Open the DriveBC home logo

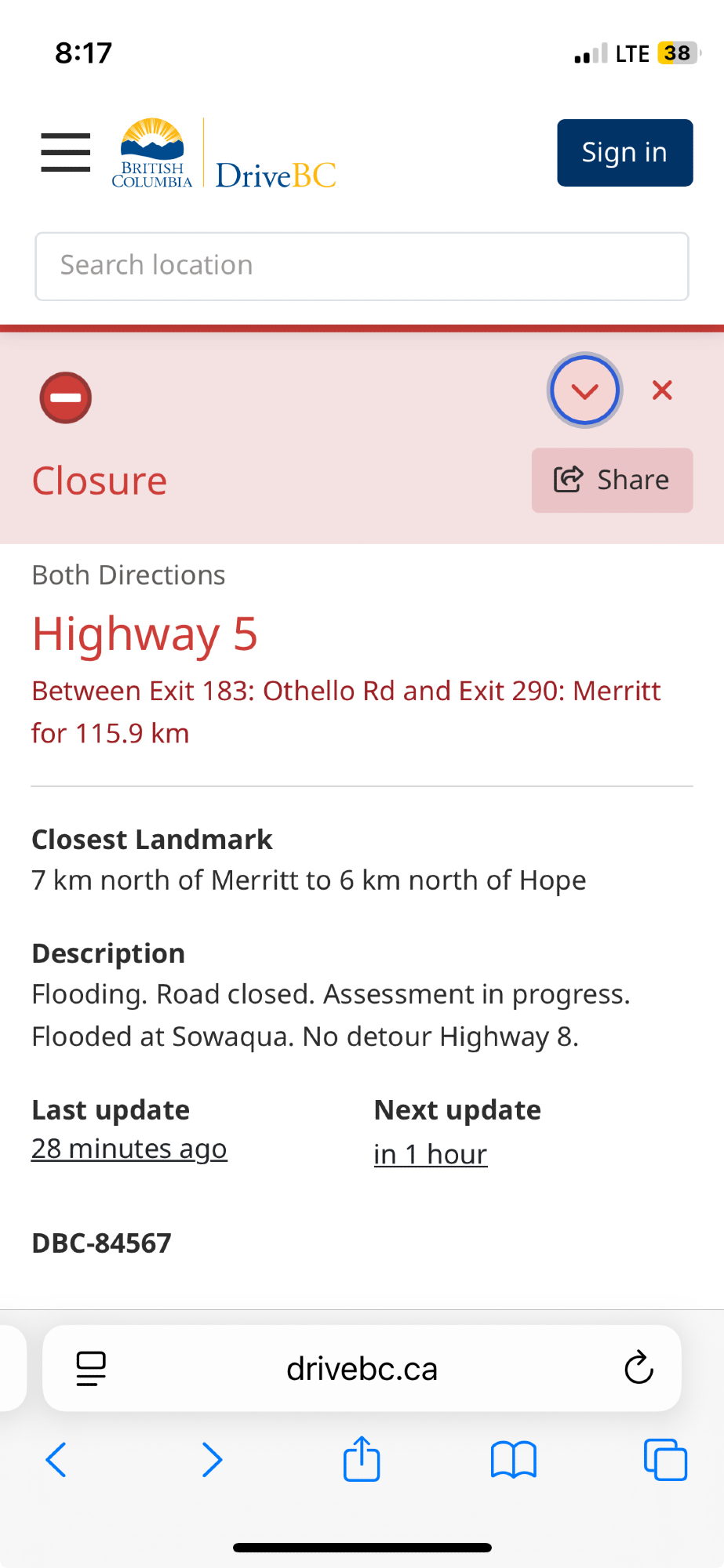coord(225,154)
